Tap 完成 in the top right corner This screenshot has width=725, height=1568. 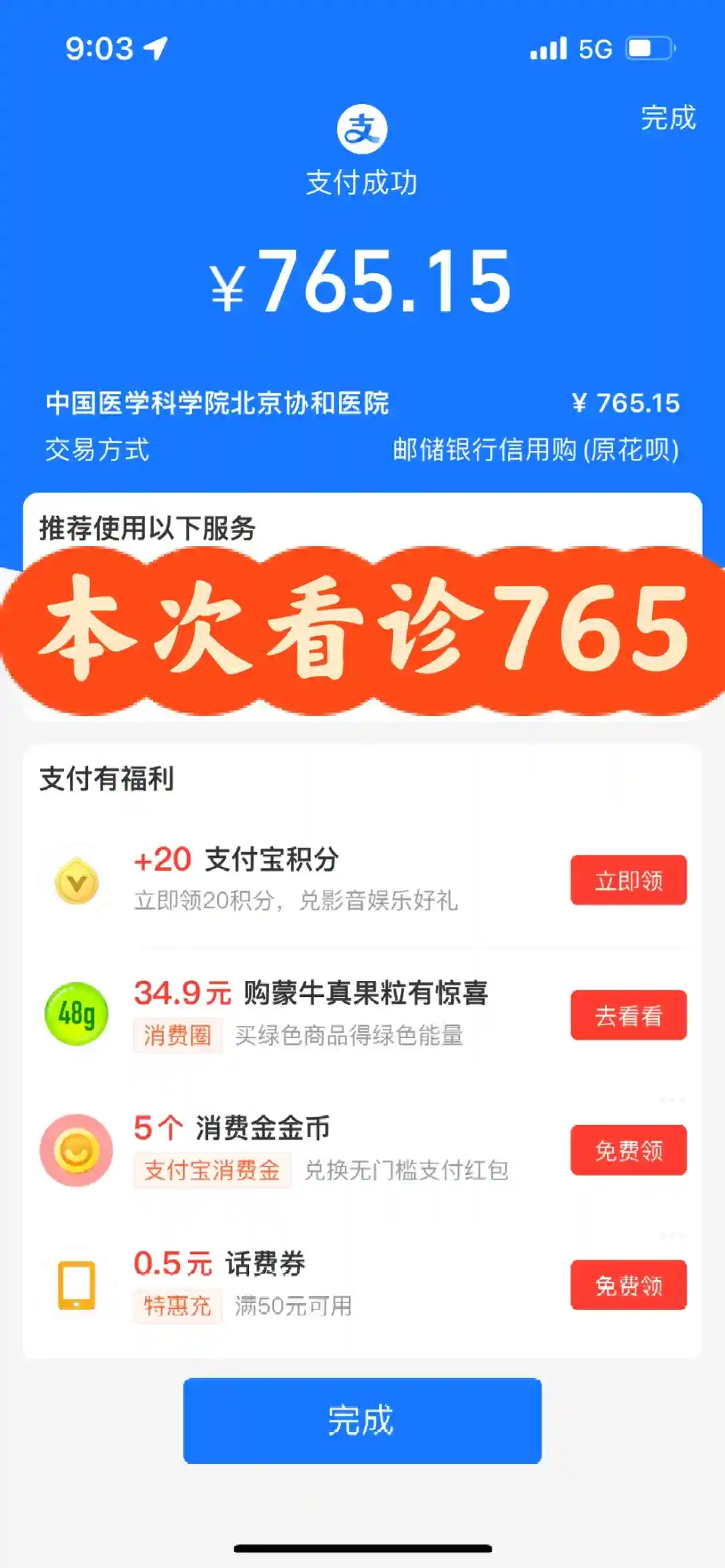[x=667, y=118]
